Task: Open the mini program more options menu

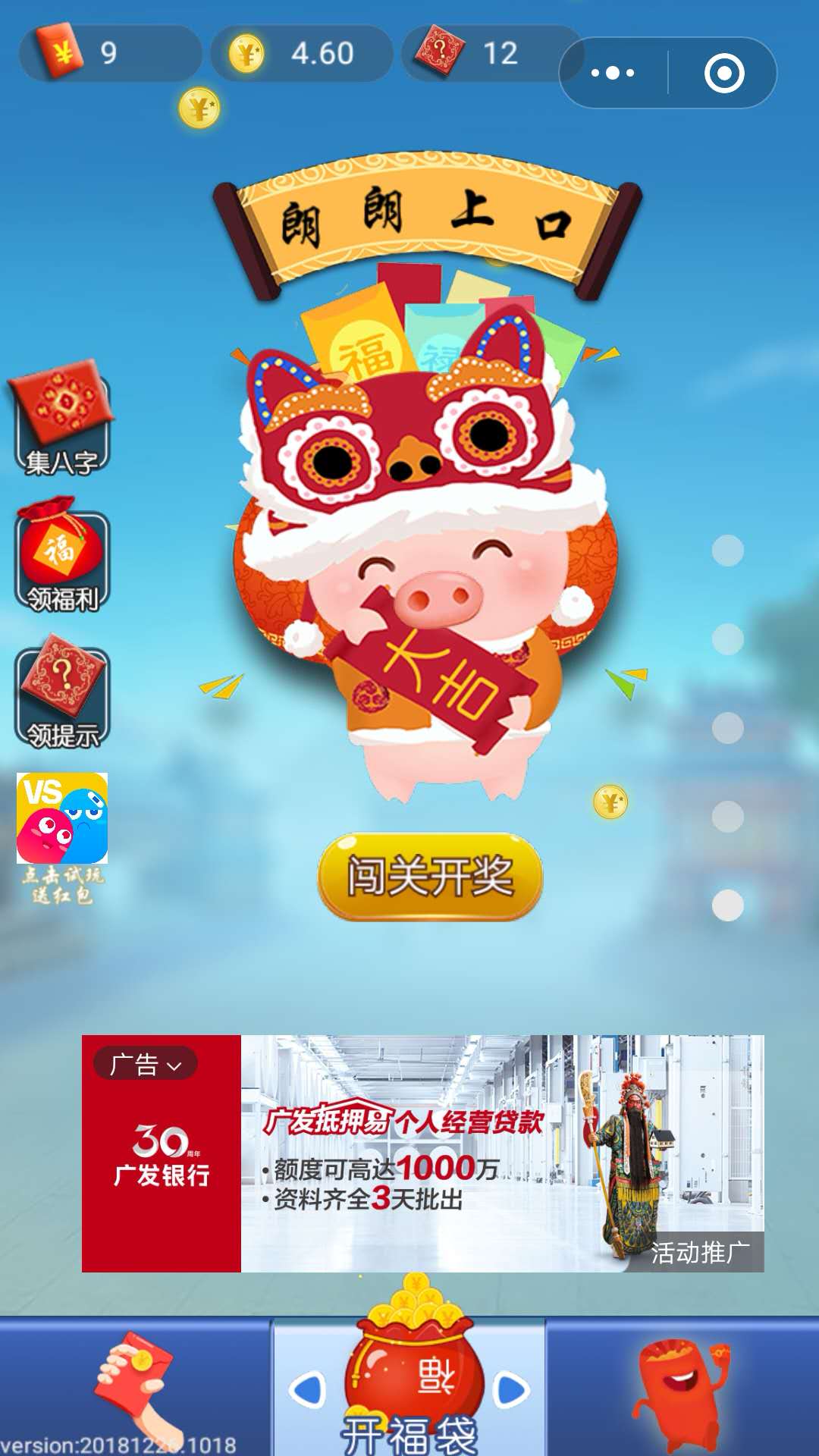Action: (613, 73)
